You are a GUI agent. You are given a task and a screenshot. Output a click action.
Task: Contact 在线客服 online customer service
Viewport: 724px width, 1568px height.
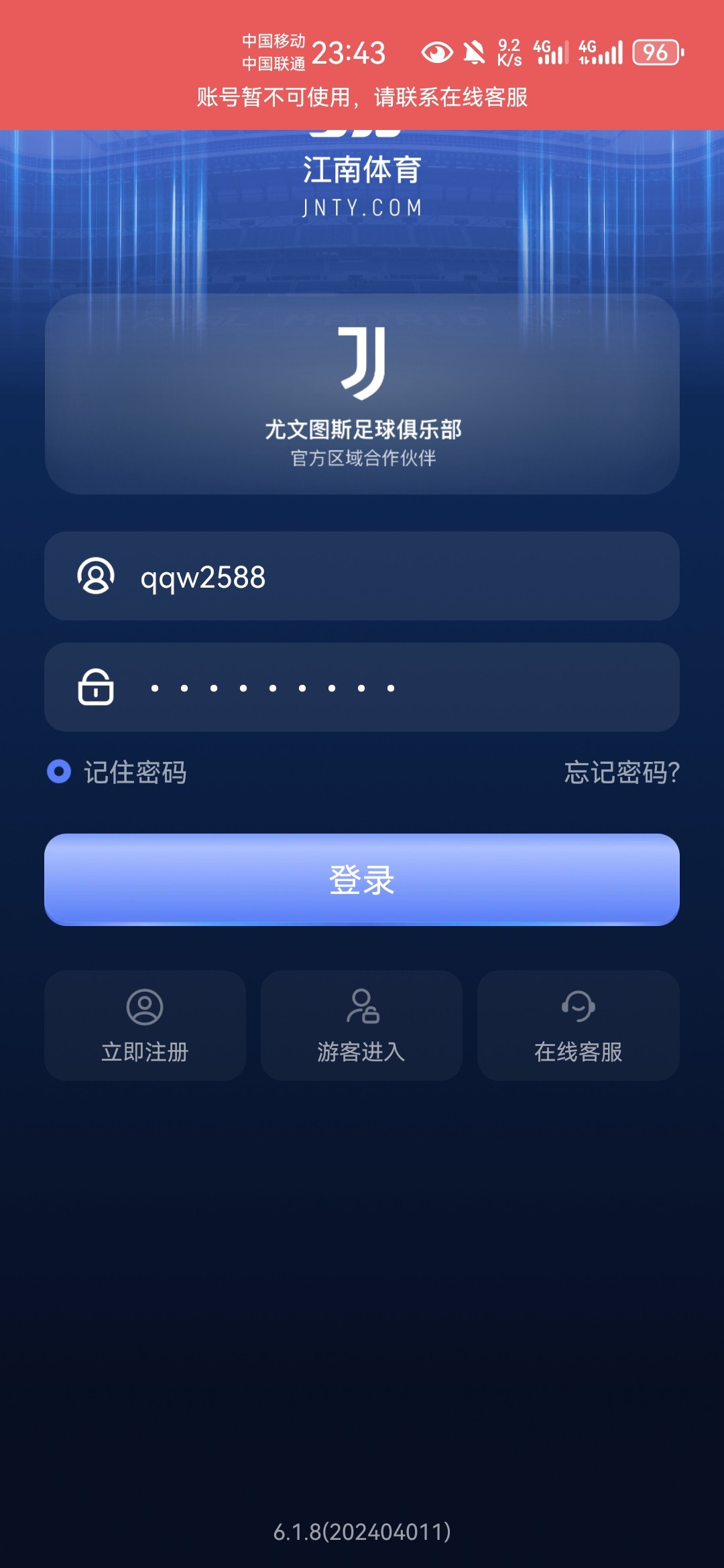click(578, 1025)
